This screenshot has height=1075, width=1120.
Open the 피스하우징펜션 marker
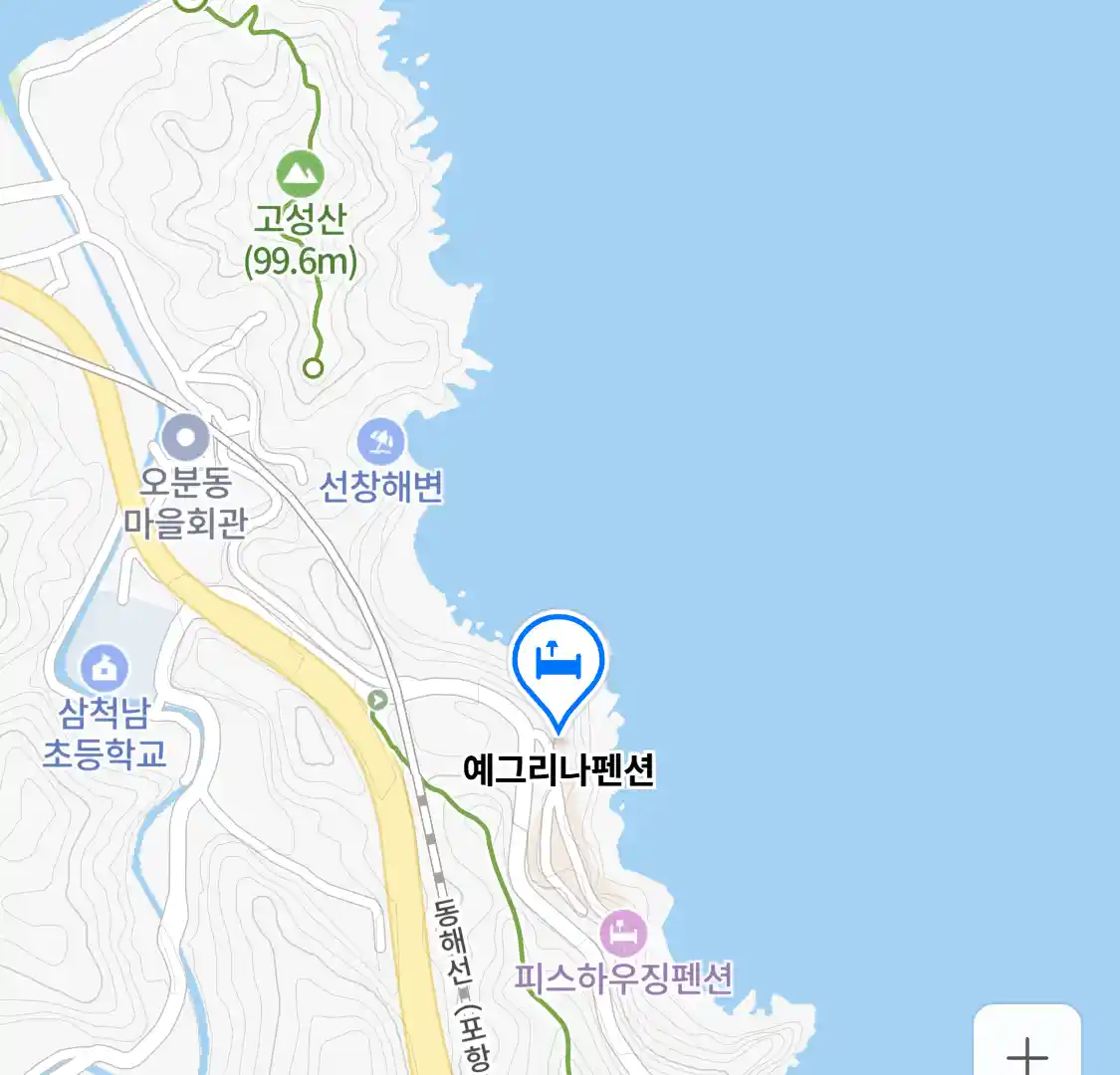tap(623, 933)
